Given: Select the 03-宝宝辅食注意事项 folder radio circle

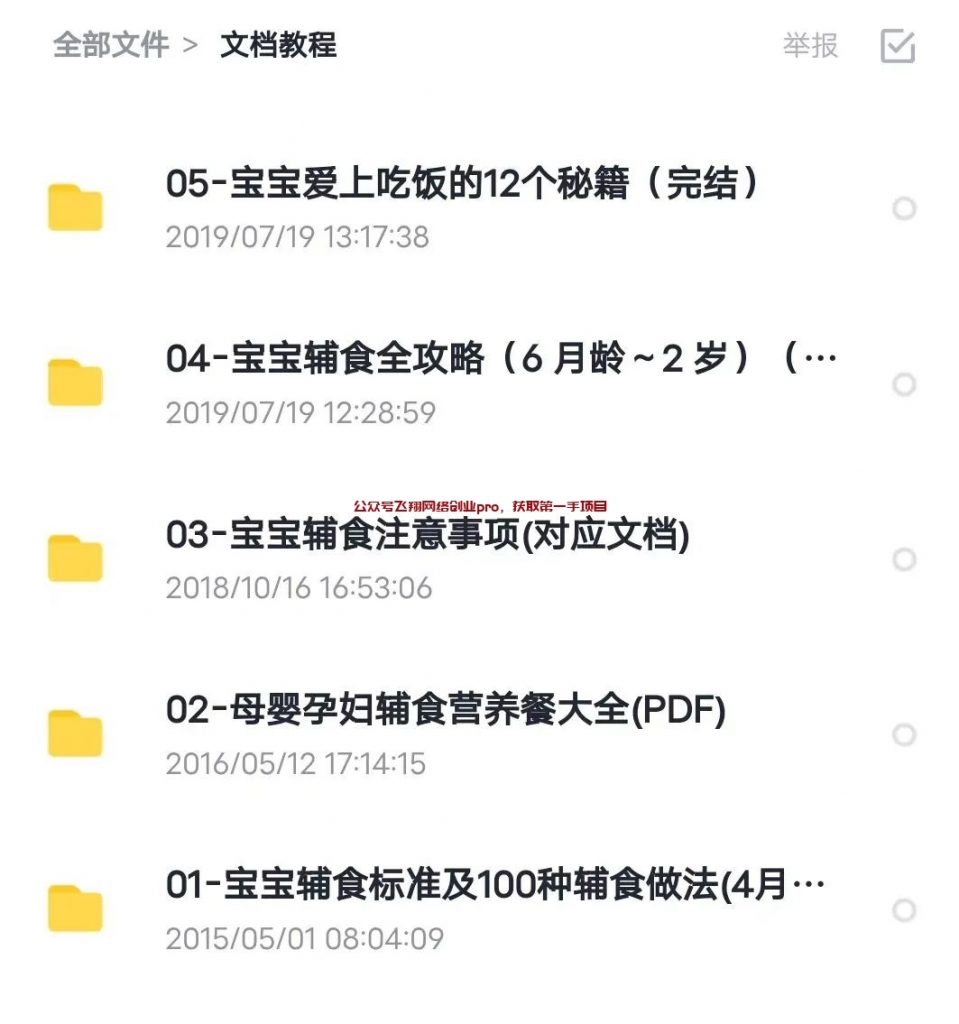Looking at the screenshot, I should (x=904, y=560).
